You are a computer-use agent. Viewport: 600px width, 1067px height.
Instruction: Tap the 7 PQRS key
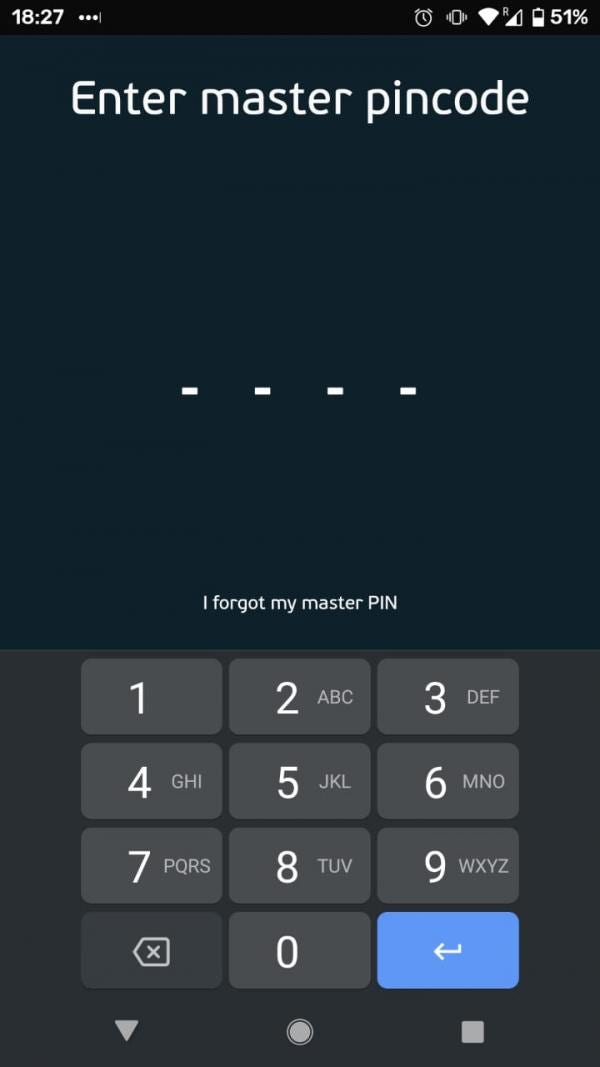[151, 866]
